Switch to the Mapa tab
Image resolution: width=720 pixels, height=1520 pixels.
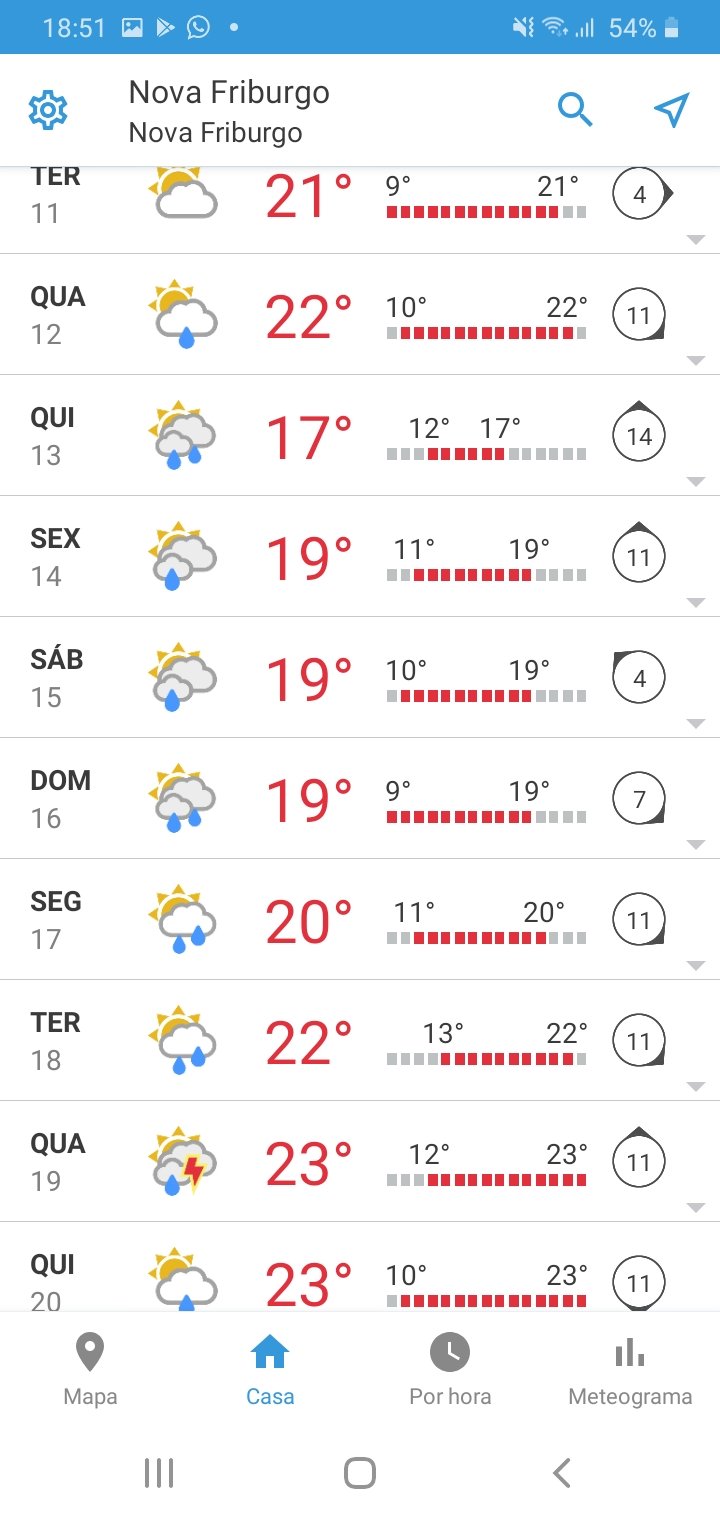click(x=90, y=1369)
